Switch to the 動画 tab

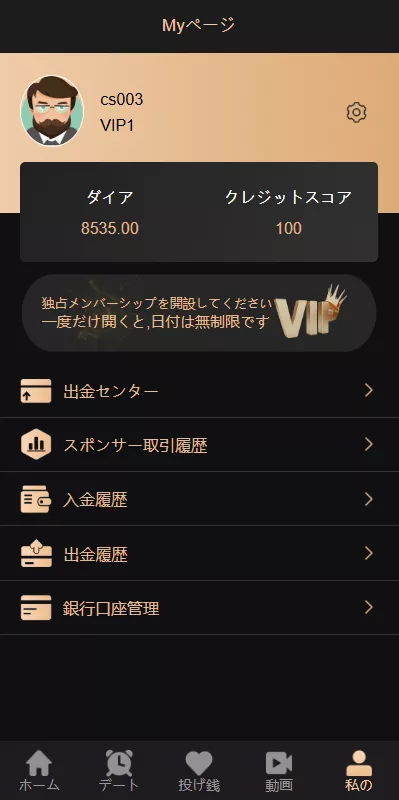click(279, 770)
